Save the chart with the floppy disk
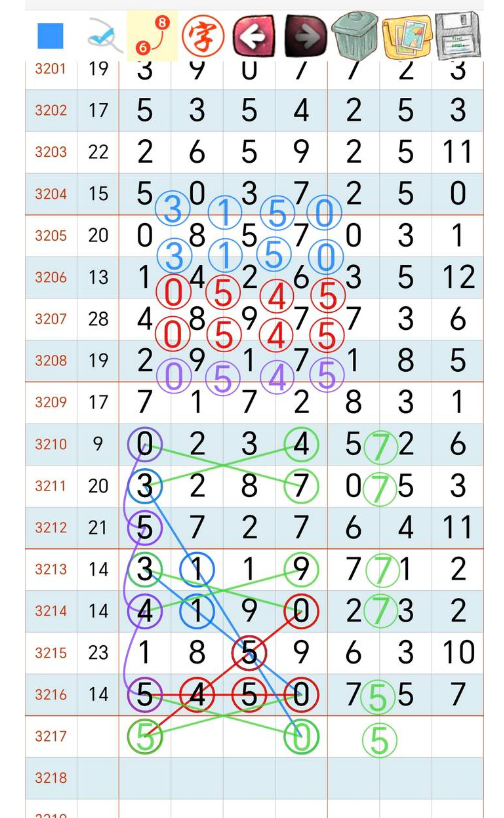The image size is (504, 818). tap(458, 35)
